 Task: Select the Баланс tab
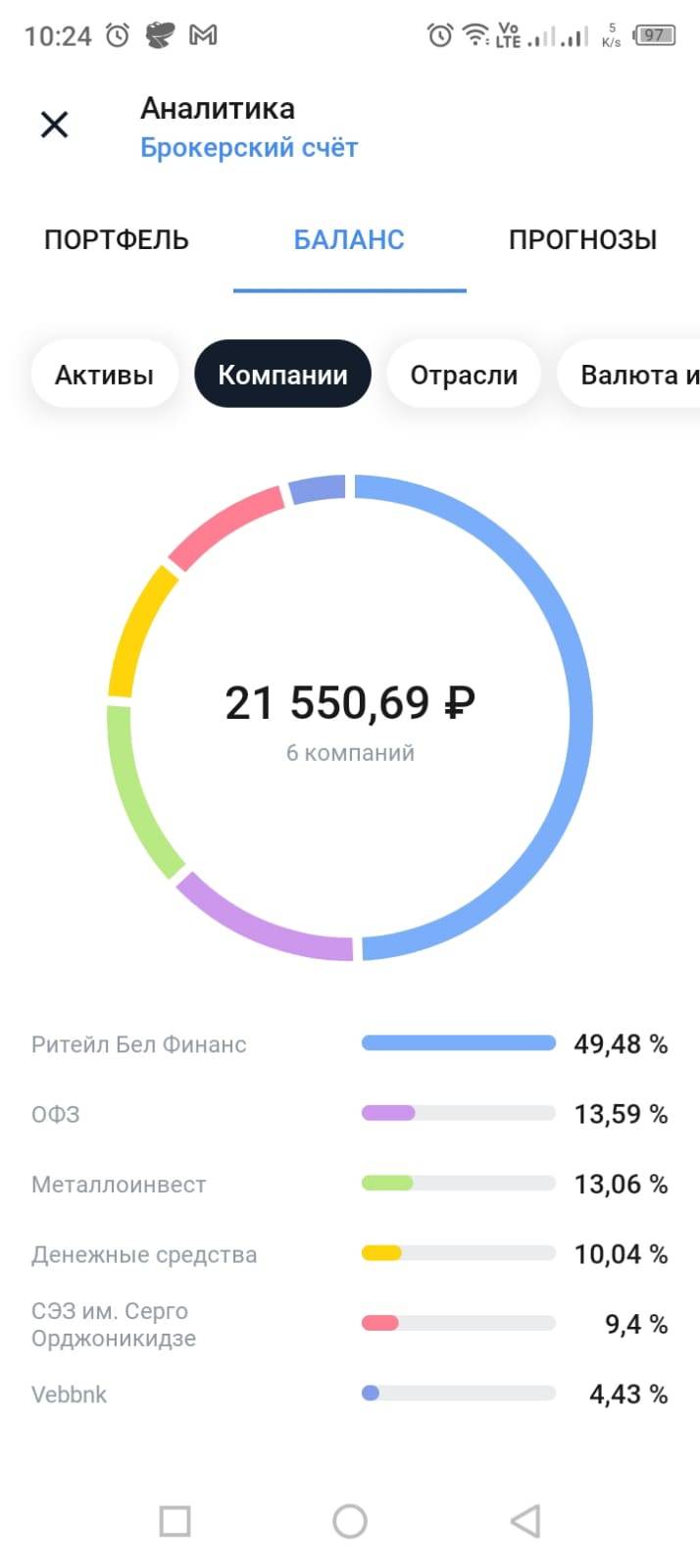[x=349, y=239]
